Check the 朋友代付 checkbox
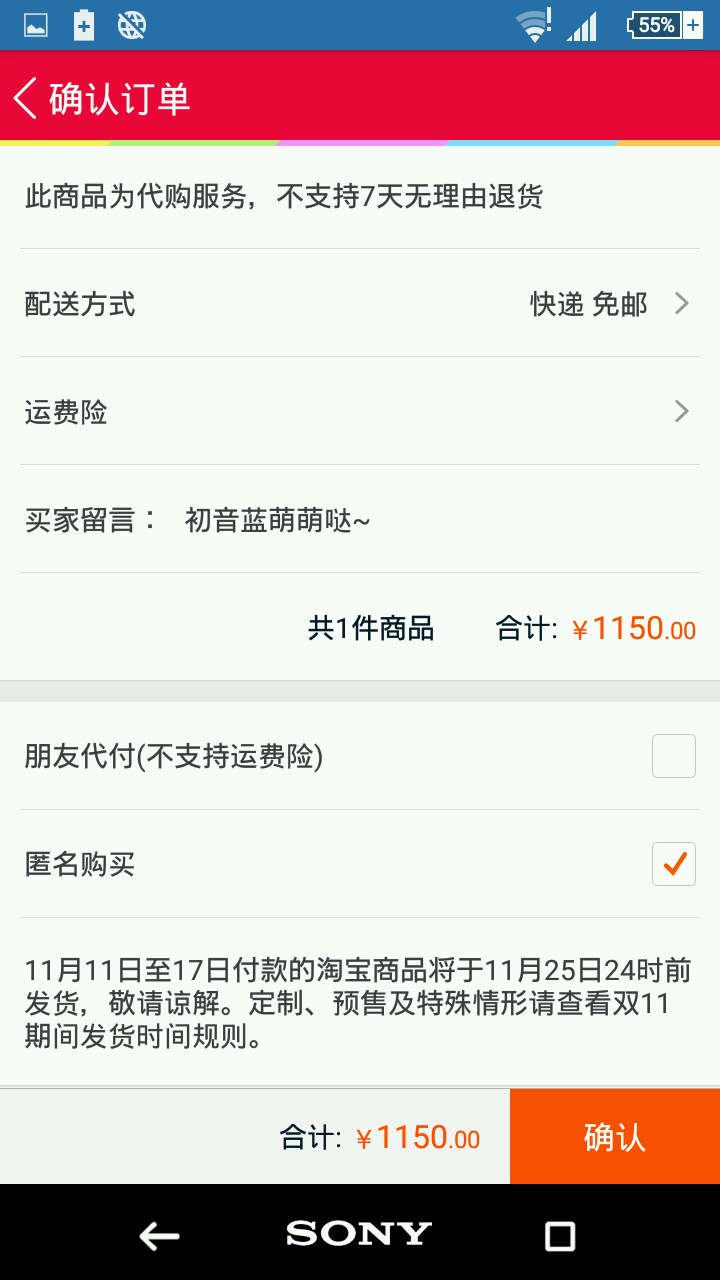 click(673, 756)
